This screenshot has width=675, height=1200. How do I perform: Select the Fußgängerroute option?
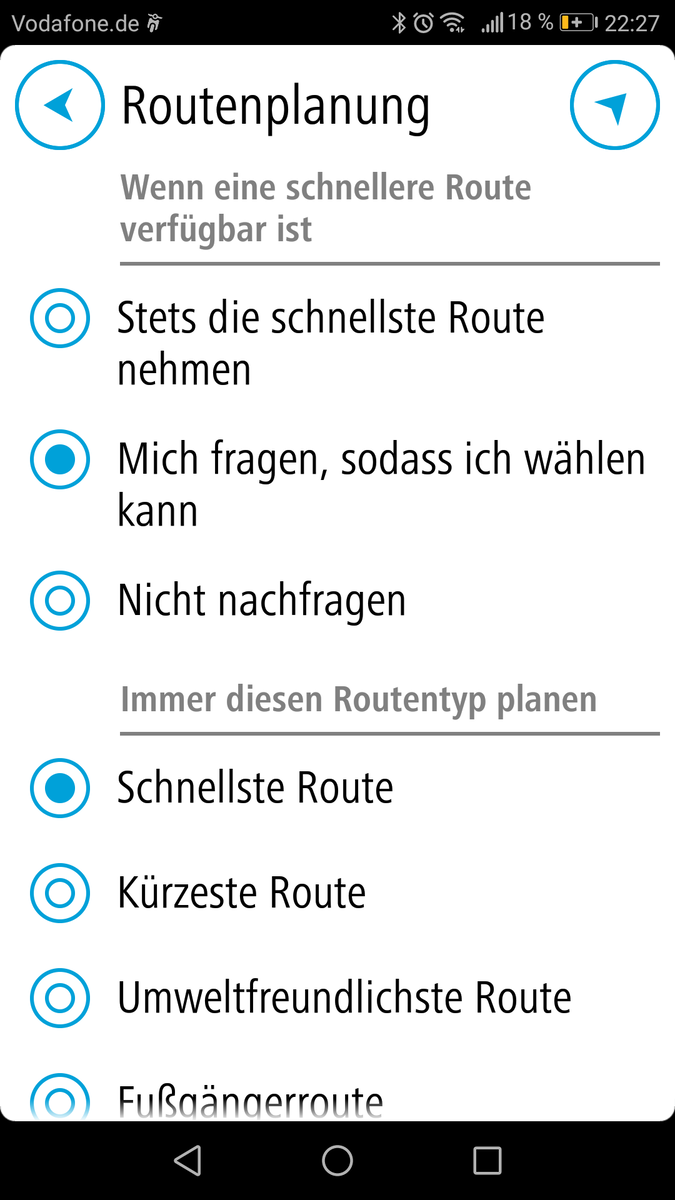tap(60, 1098)
